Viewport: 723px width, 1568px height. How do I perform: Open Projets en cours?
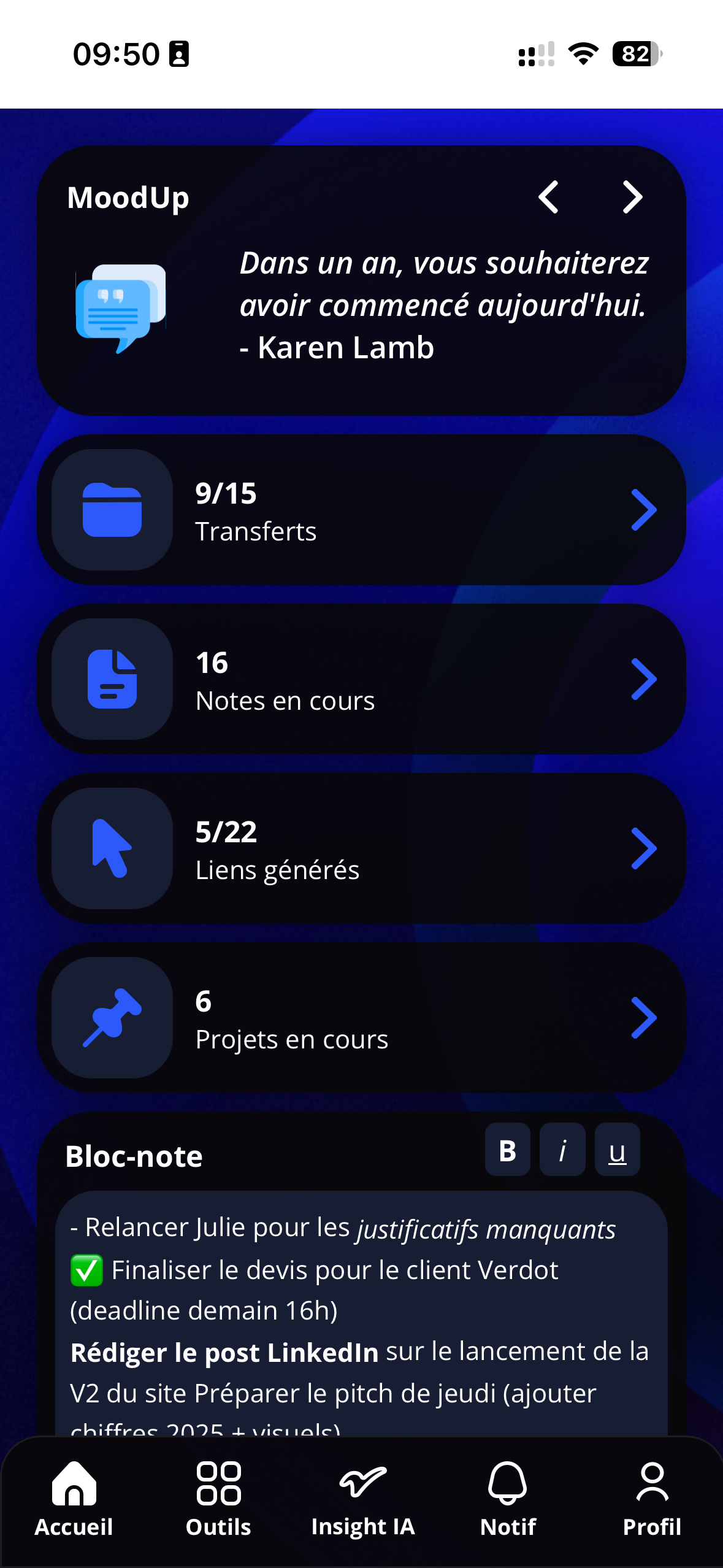[361, 1018]
